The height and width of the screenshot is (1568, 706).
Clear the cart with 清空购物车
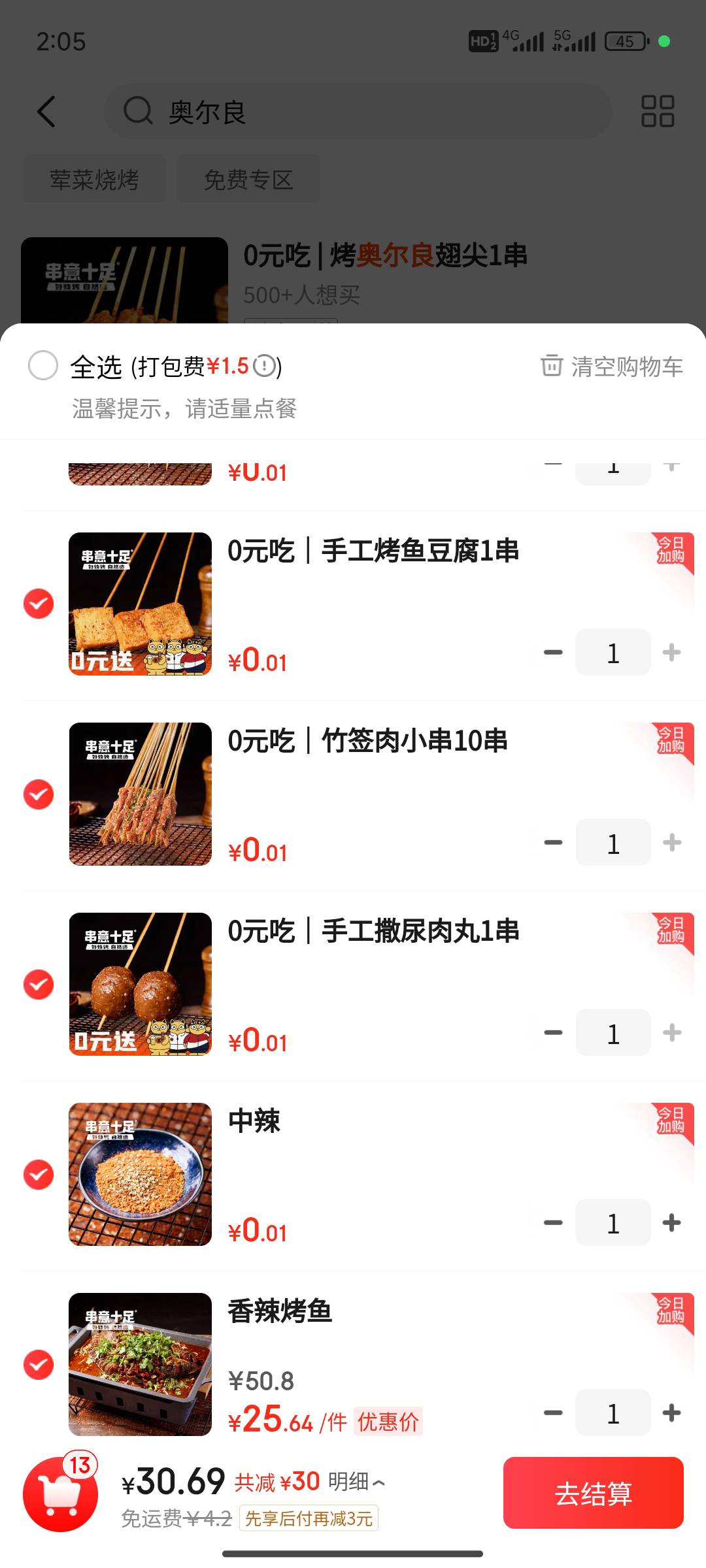(612, 367)
